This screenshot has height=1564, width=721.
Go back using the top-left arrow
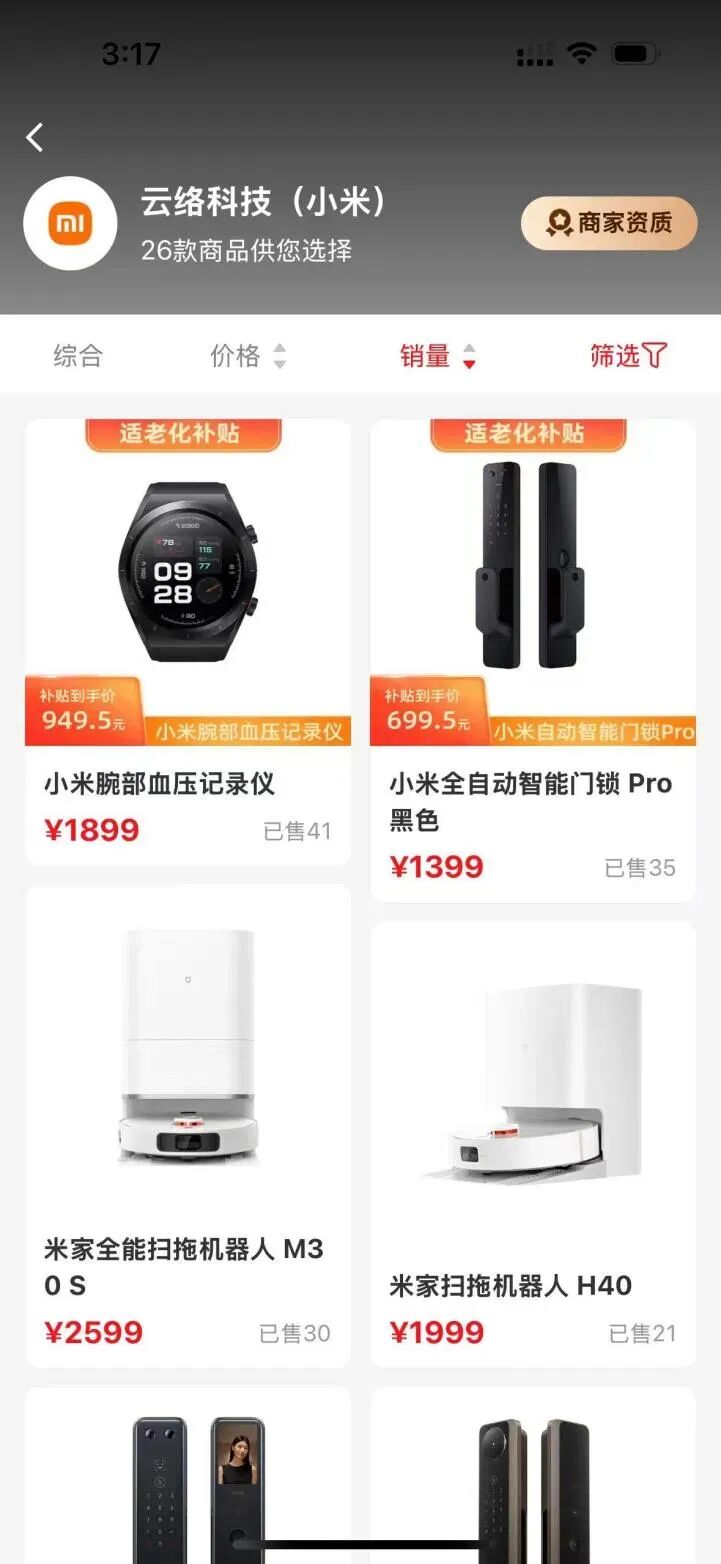pyautogui.click(x=35, y=137)
